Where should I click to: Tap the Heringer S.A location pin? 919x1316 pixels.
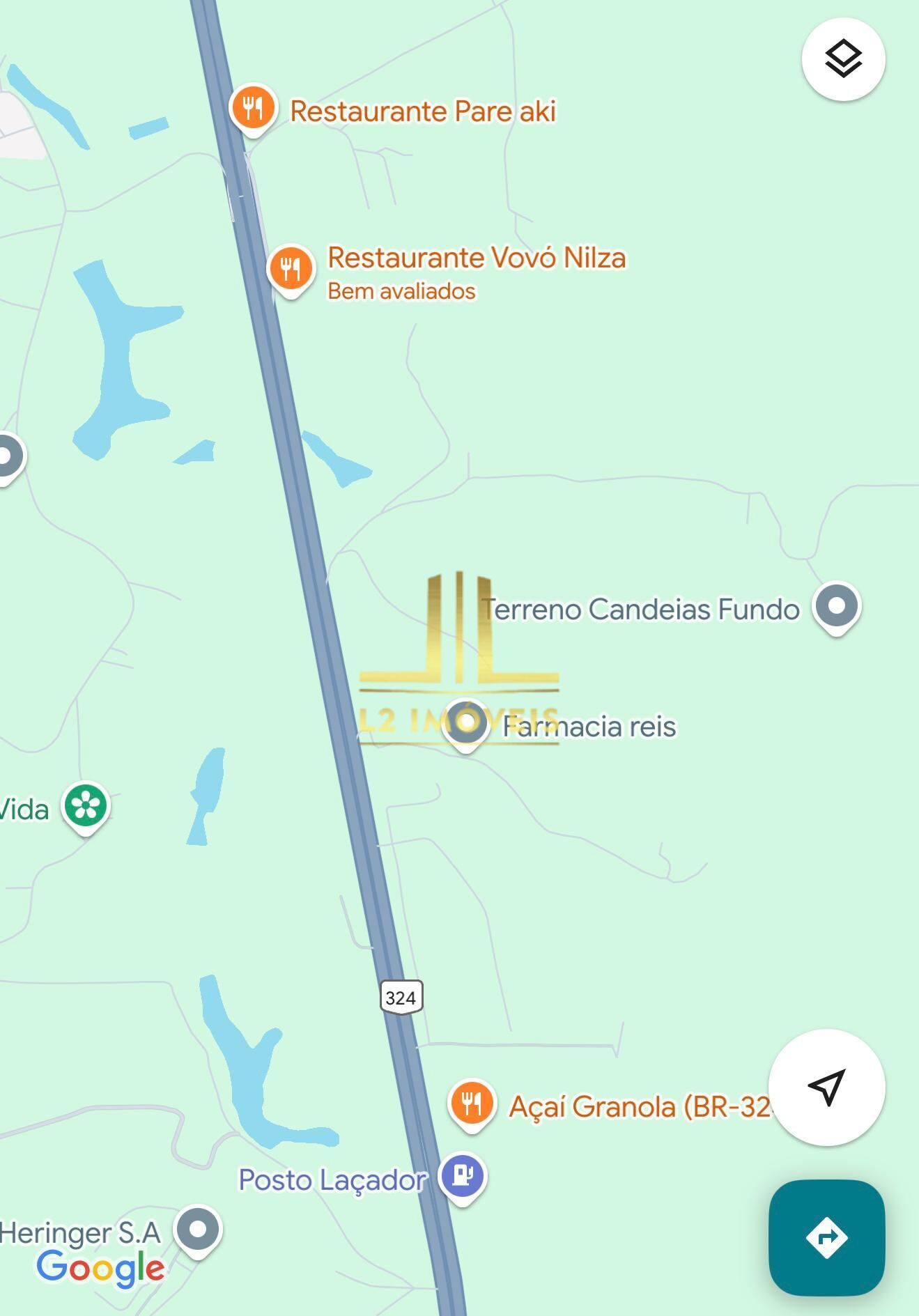click(x=198, y=1230)
